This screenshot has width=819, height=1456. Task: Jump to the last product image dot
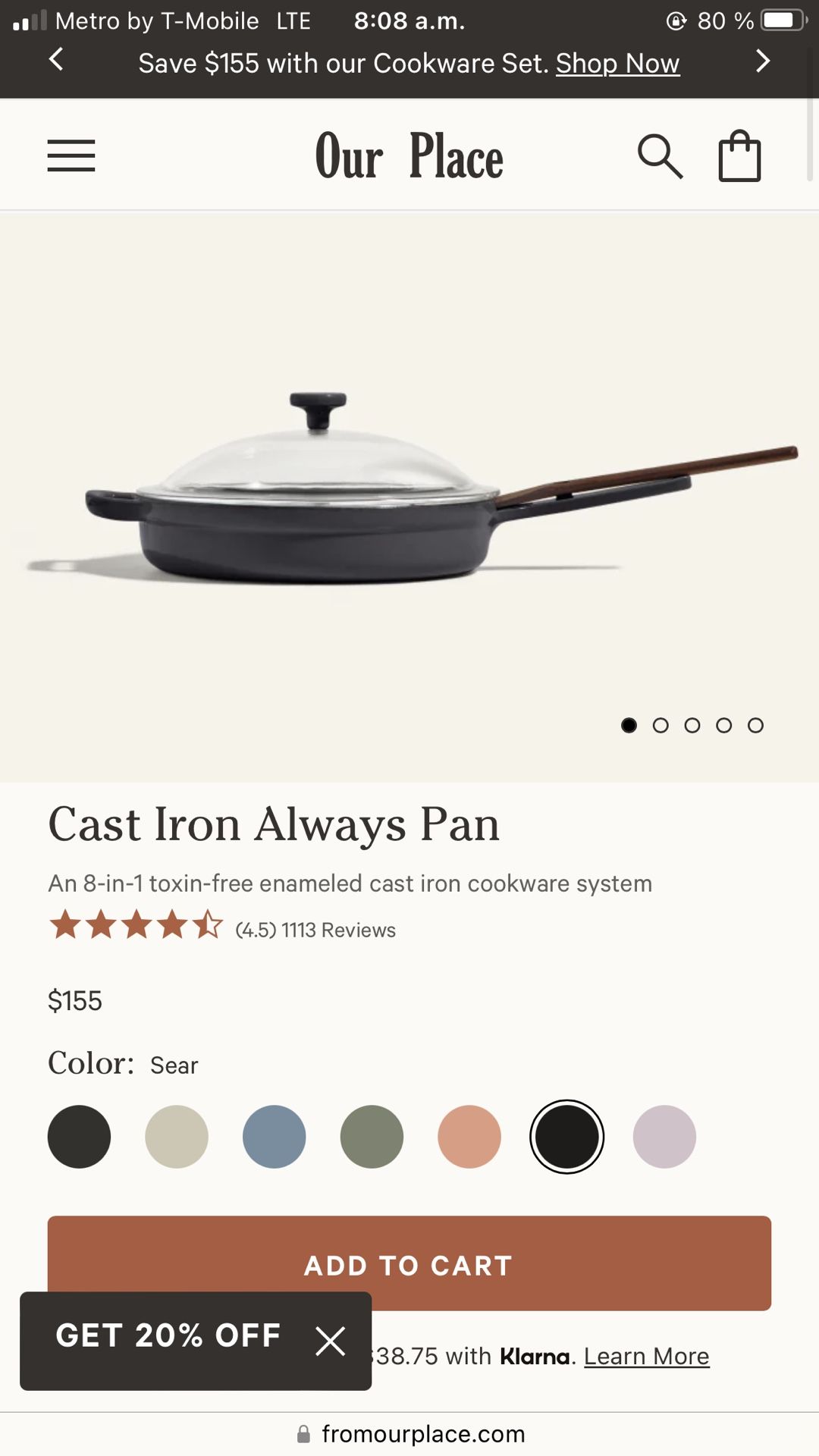(755, 726)
